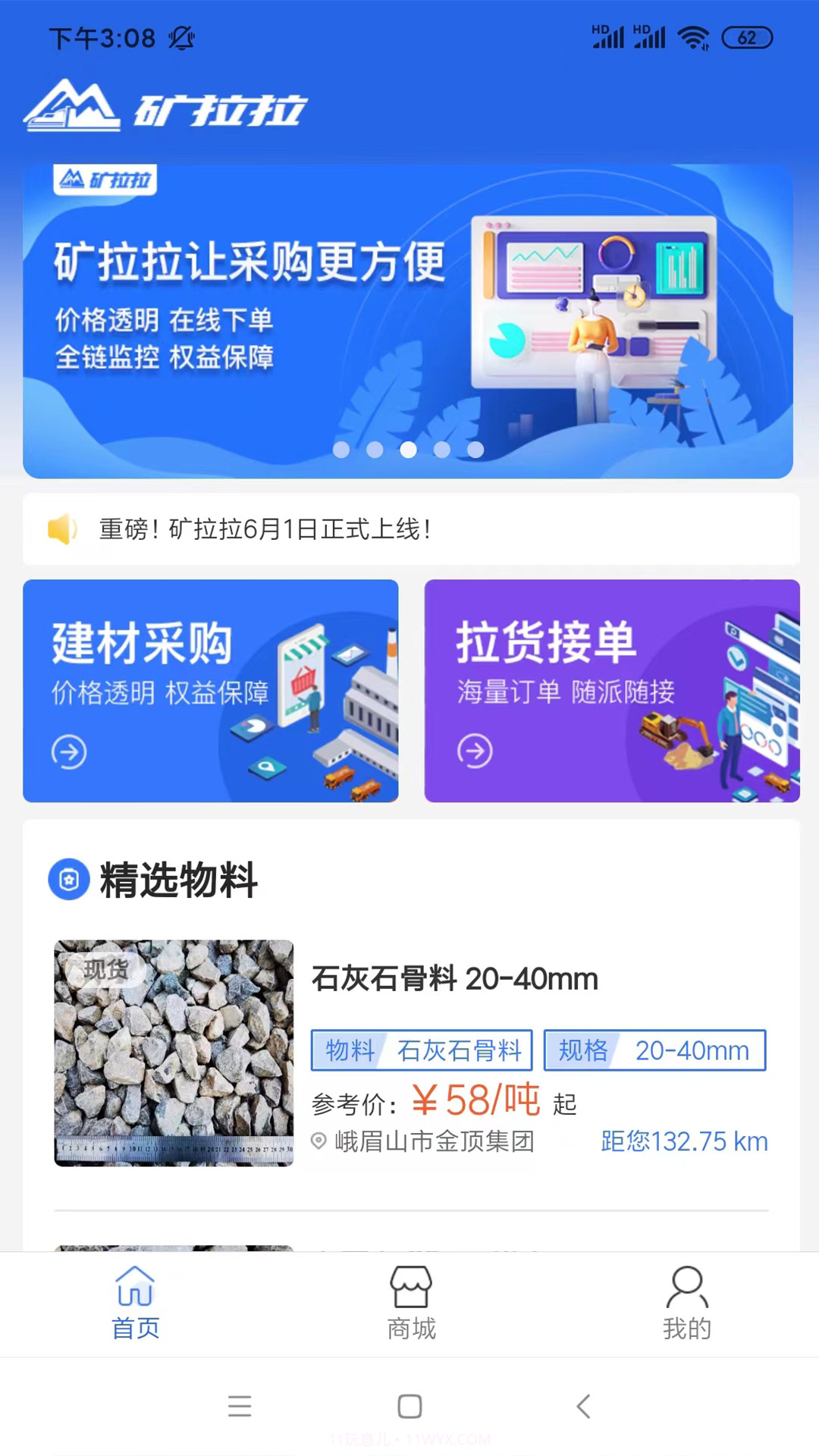Select the third carousel indicator dot
Viewport: 819px width, 1456px height.
pos(409,450)
